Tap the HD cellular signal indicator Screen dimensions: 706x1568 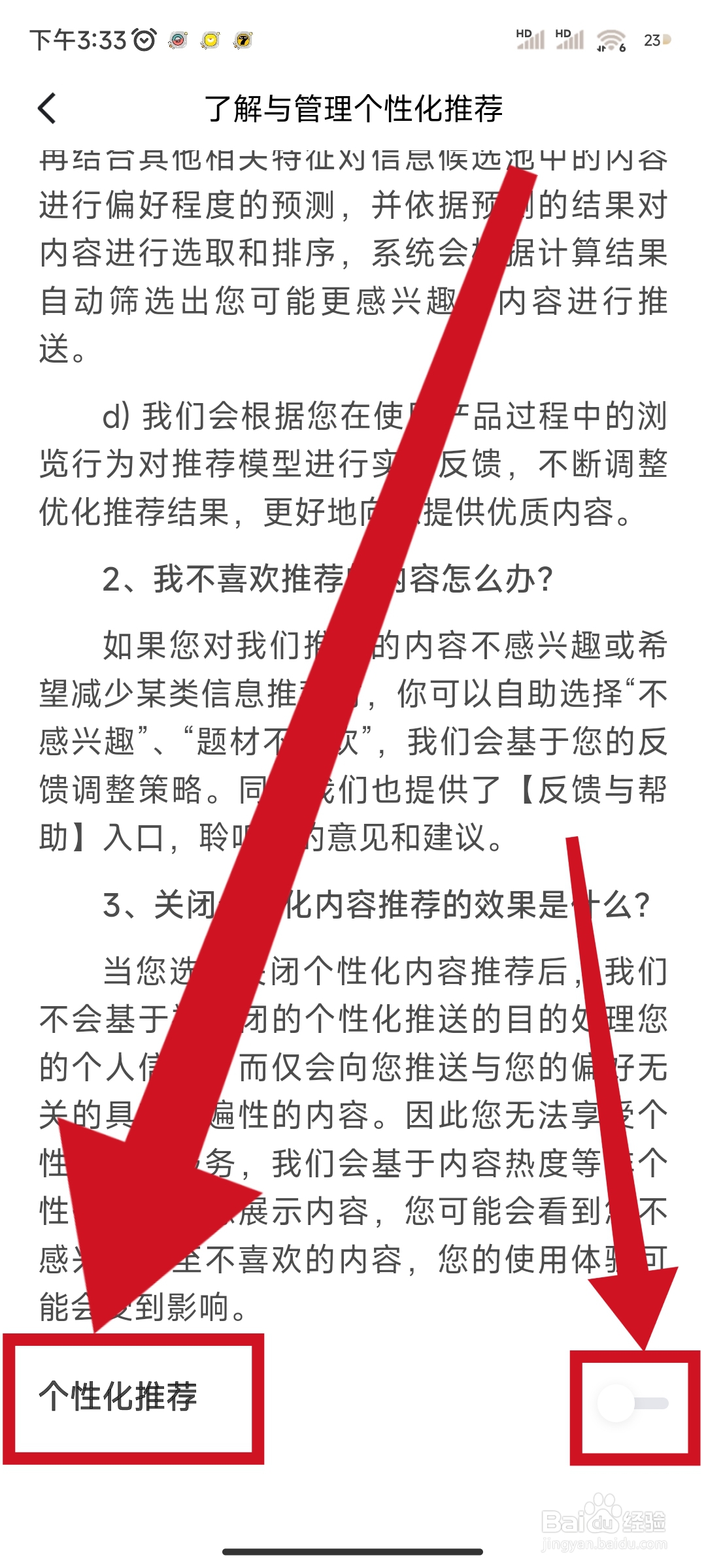(x=530, y=38)
